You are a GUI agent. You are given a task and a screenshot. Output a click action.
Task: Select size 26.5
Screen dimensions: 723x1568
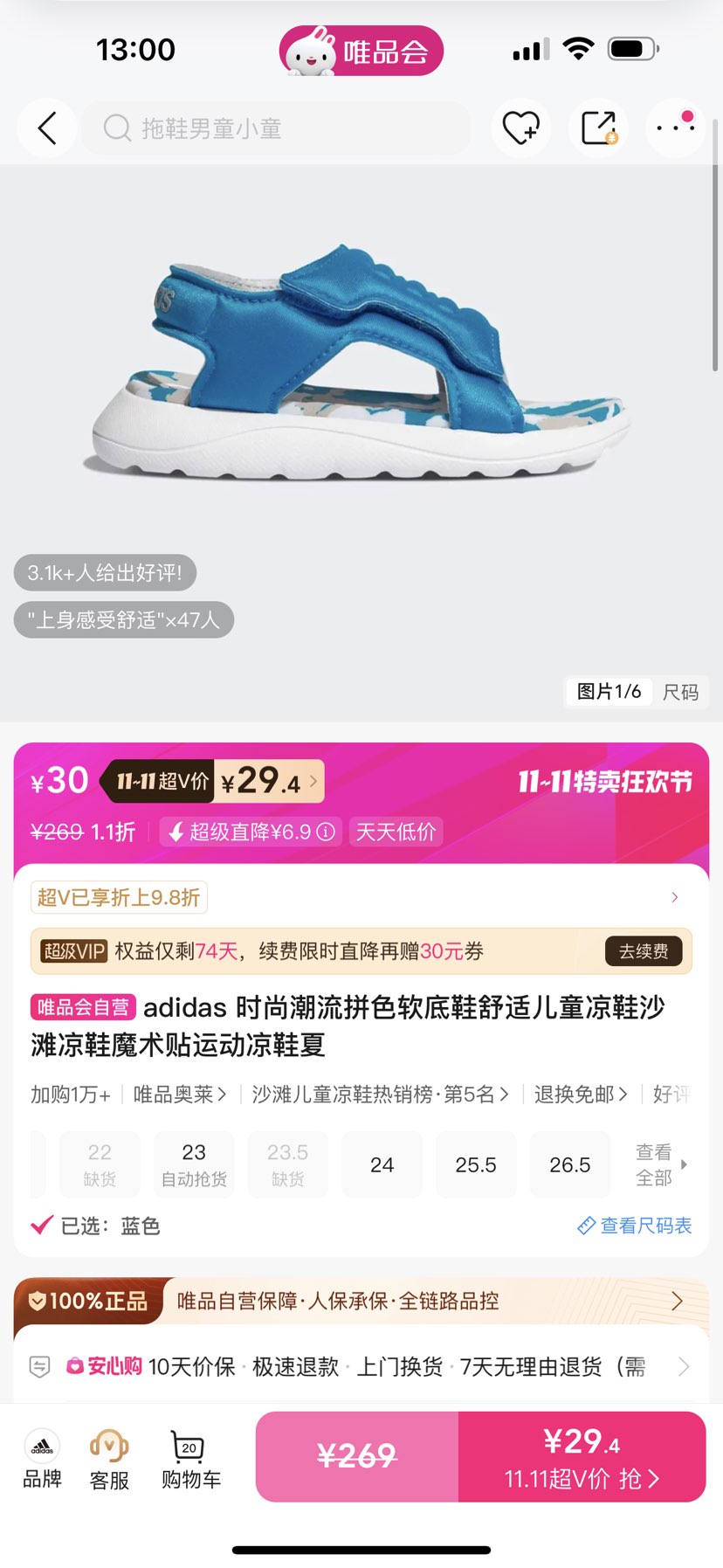[569, 1164]
